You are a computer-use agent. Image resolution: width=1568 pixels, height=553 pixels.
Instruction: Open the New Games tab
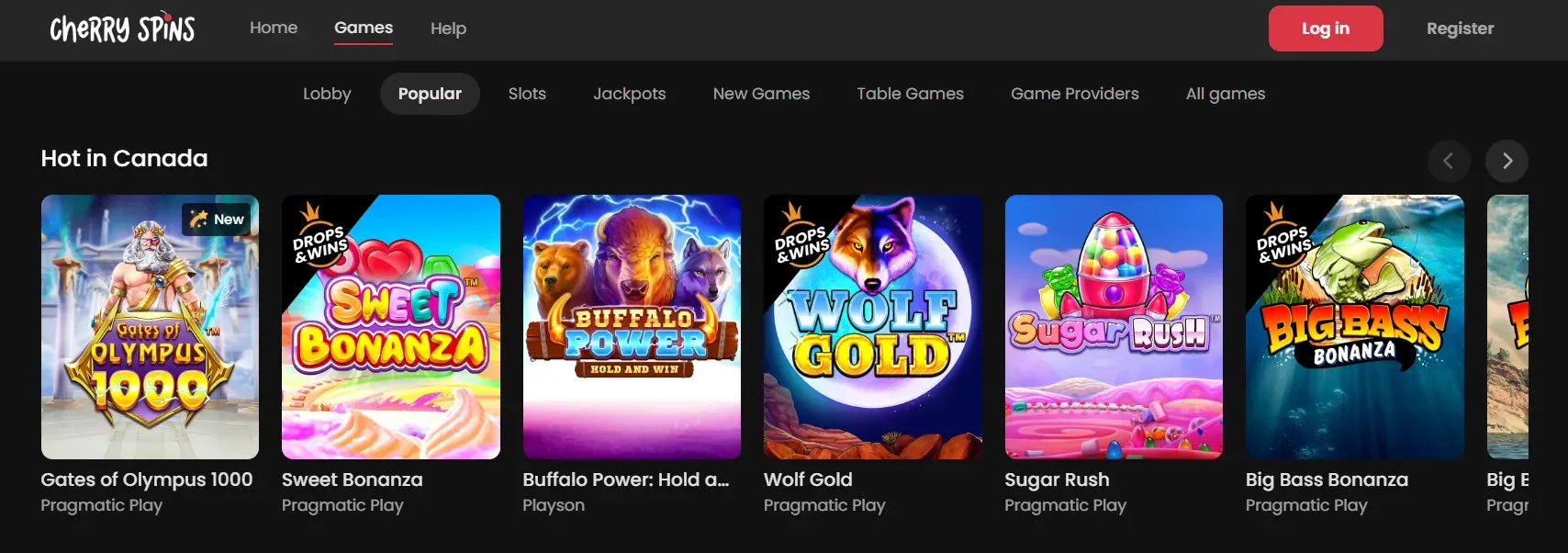pos(761,94)
